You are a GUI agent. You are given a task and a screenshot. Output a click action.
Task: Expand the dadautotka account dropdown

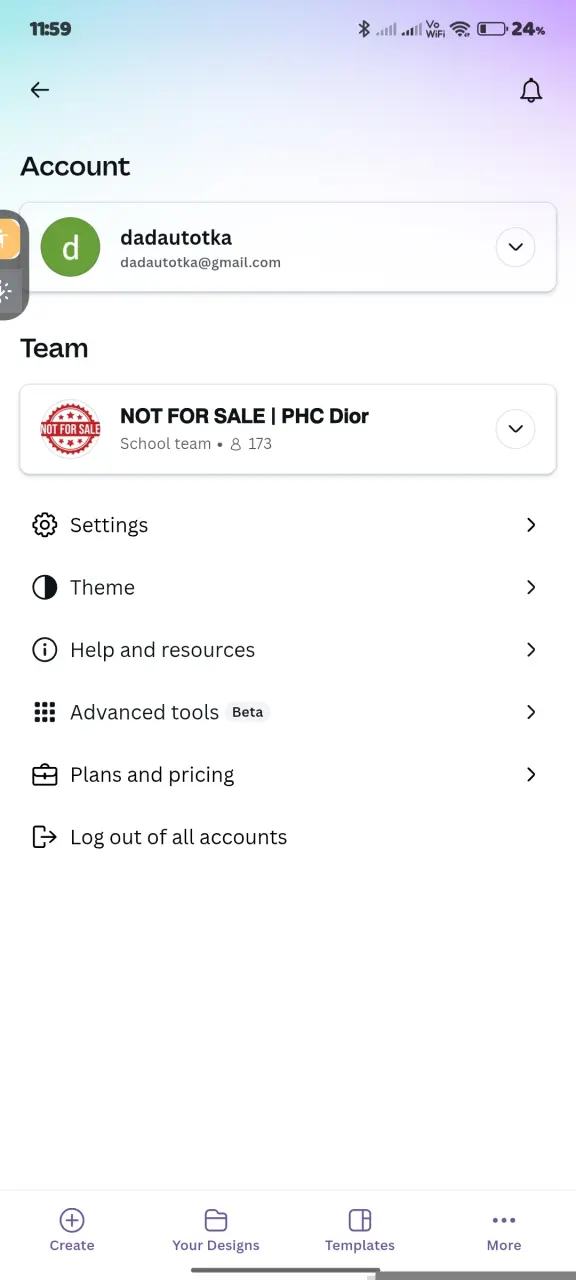coord(516,247)
